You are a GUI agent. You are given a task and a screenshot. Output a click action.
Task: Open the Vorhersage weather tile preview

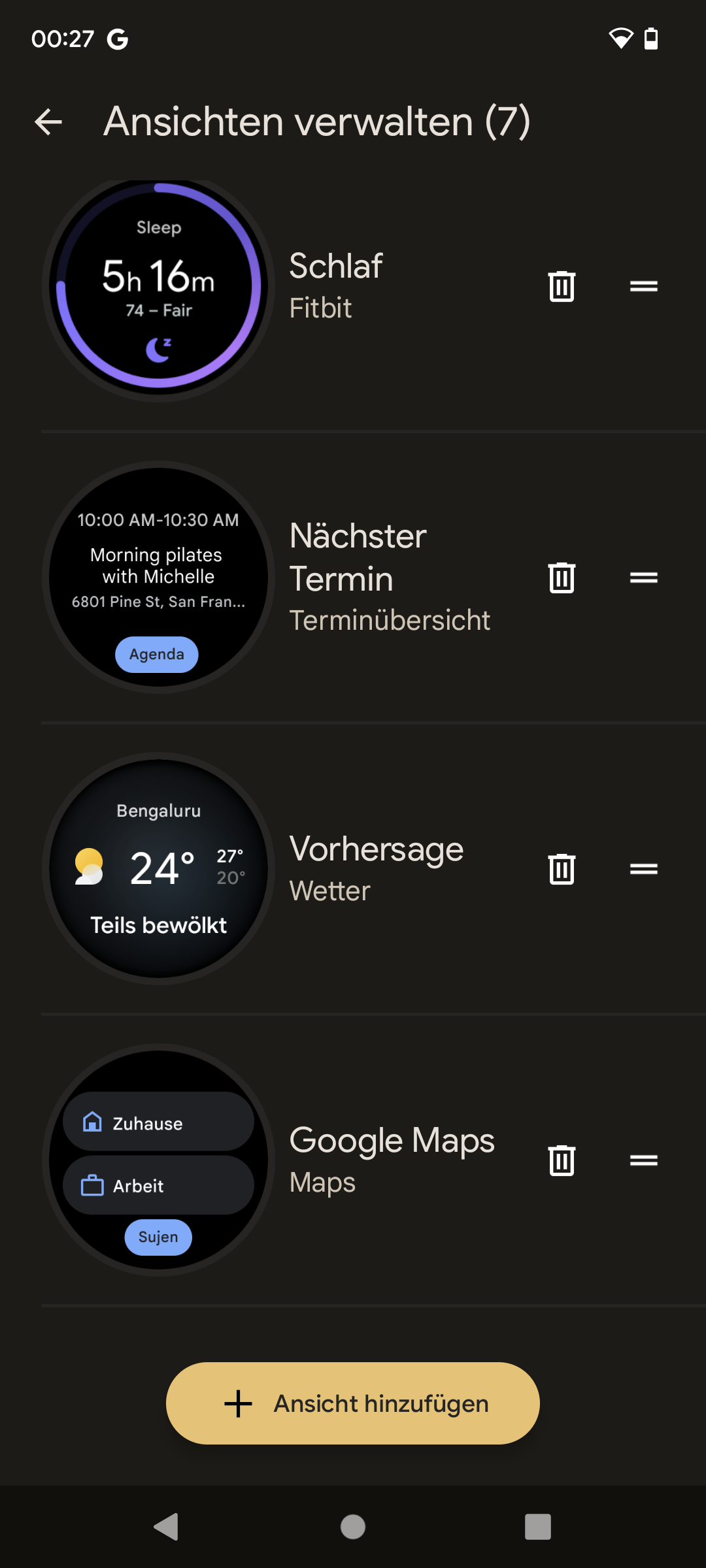tap(159, 869)
